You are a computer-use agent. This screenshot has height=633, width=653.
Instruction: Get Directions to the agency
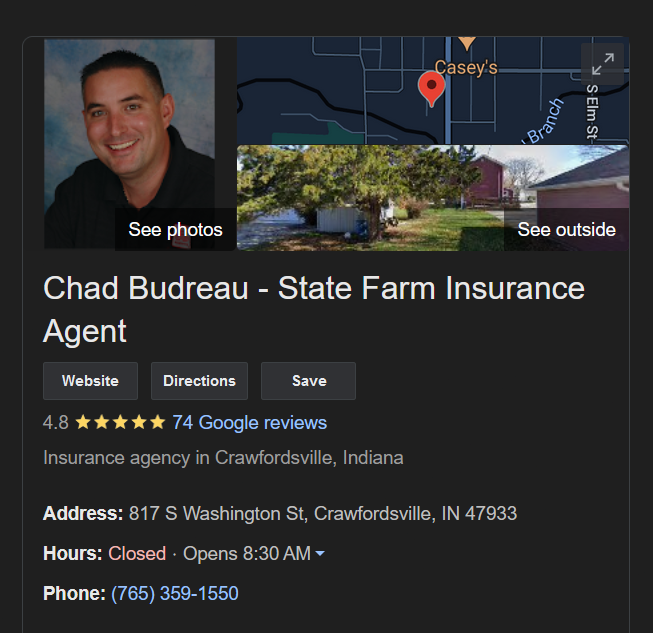click(x=199, y=381)
